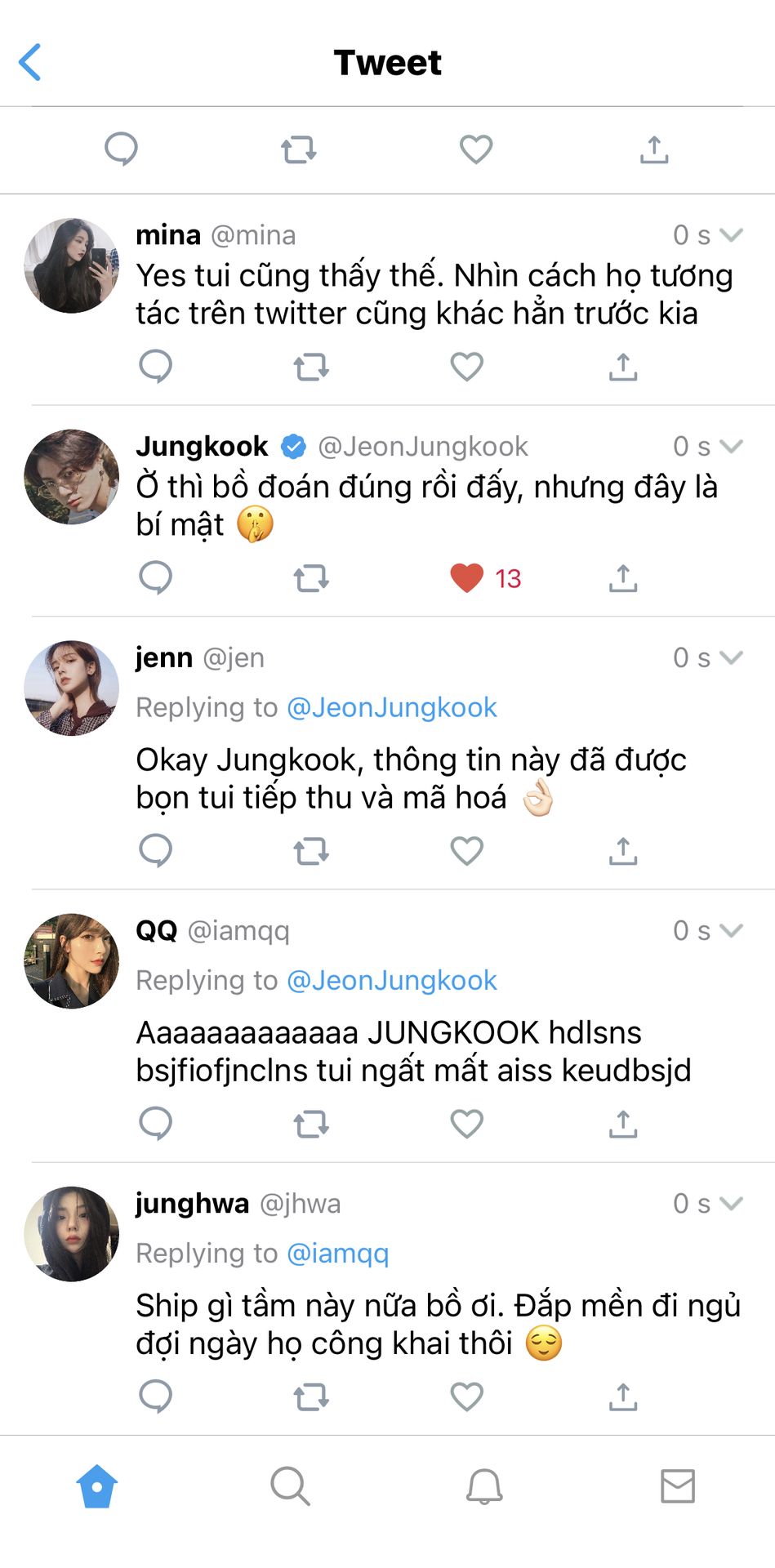Open the Messages tab

[677, 1486]
